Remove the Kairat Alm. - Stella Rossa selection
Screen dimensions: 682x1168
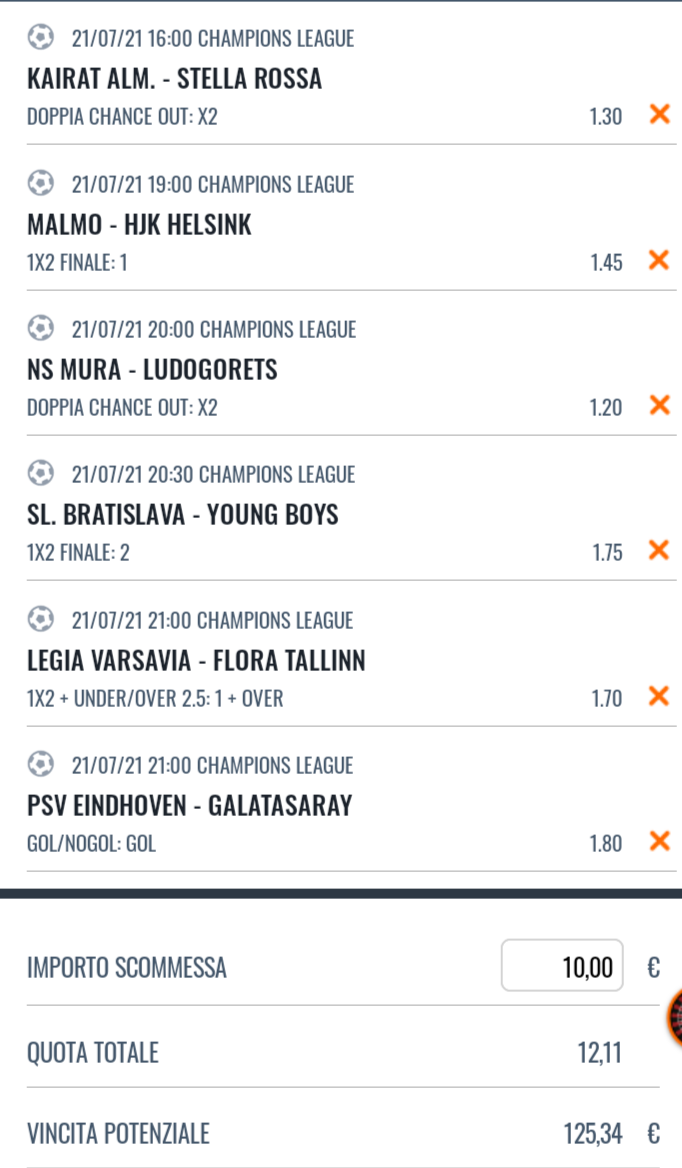tap(660, 114)
